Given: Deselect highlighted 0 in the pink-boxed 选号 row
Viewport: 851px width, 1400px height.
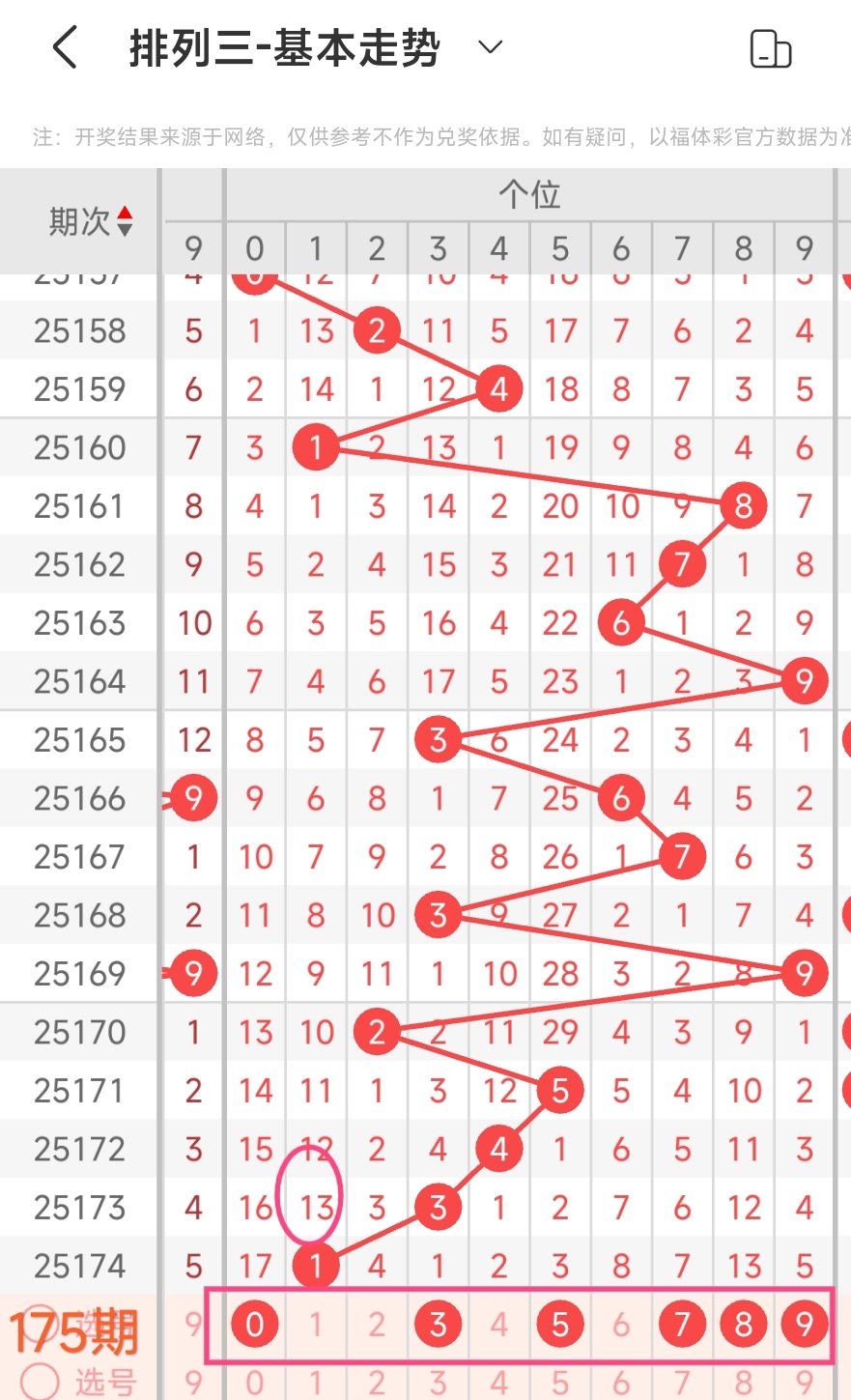Looking at the screenshot, I should point(255,1324).
